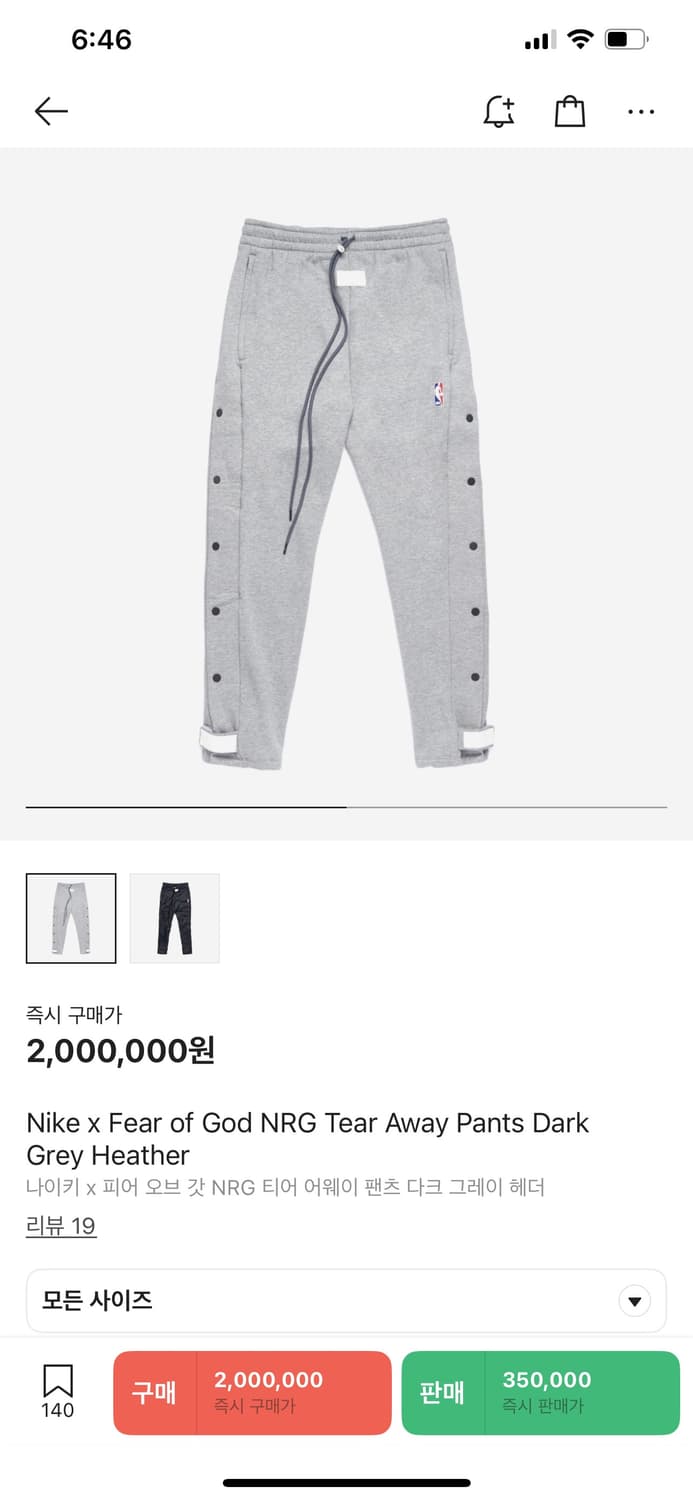This screenshot has height=1500, width=693.
Task: Open the shopping bag
Action: 569,111
